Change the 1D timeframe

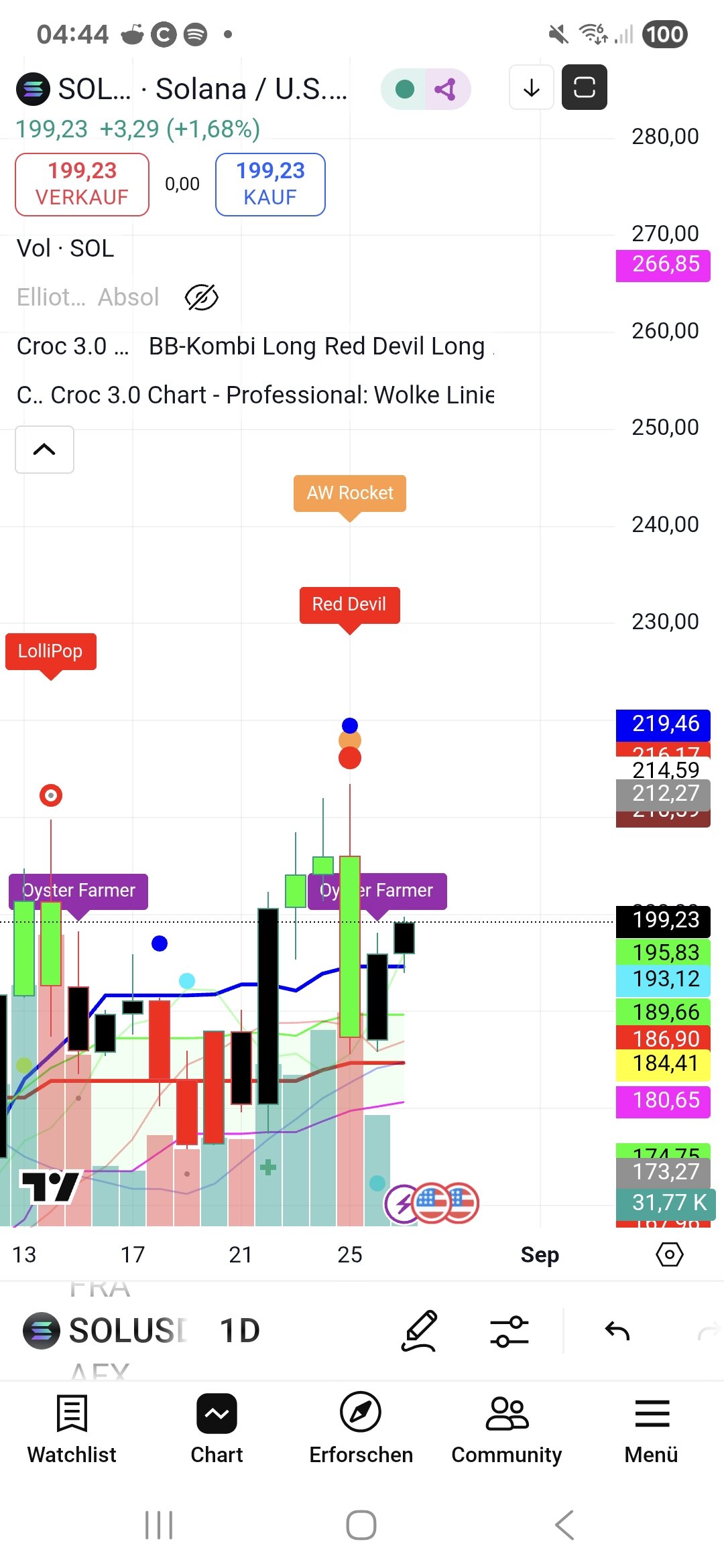click(x=239, y=1330)
